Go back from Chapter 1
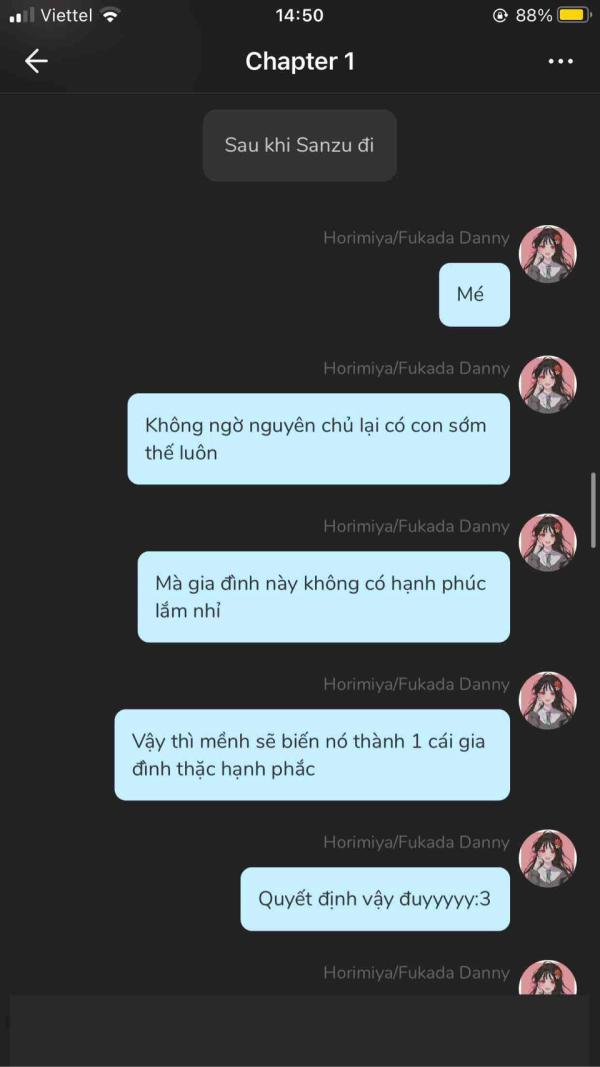The image size is (600, 1067). (36, 61)
